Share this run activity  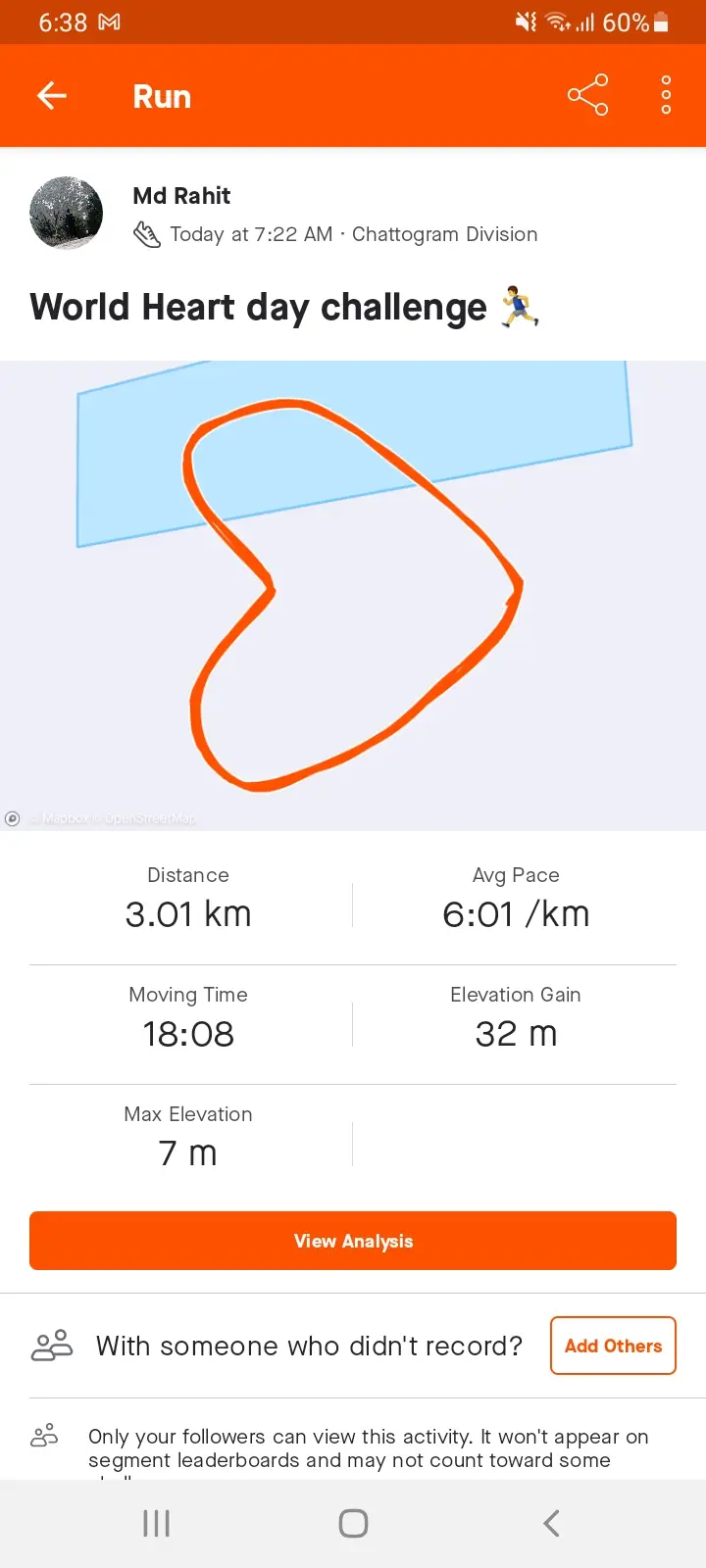[x=587, y=95]
